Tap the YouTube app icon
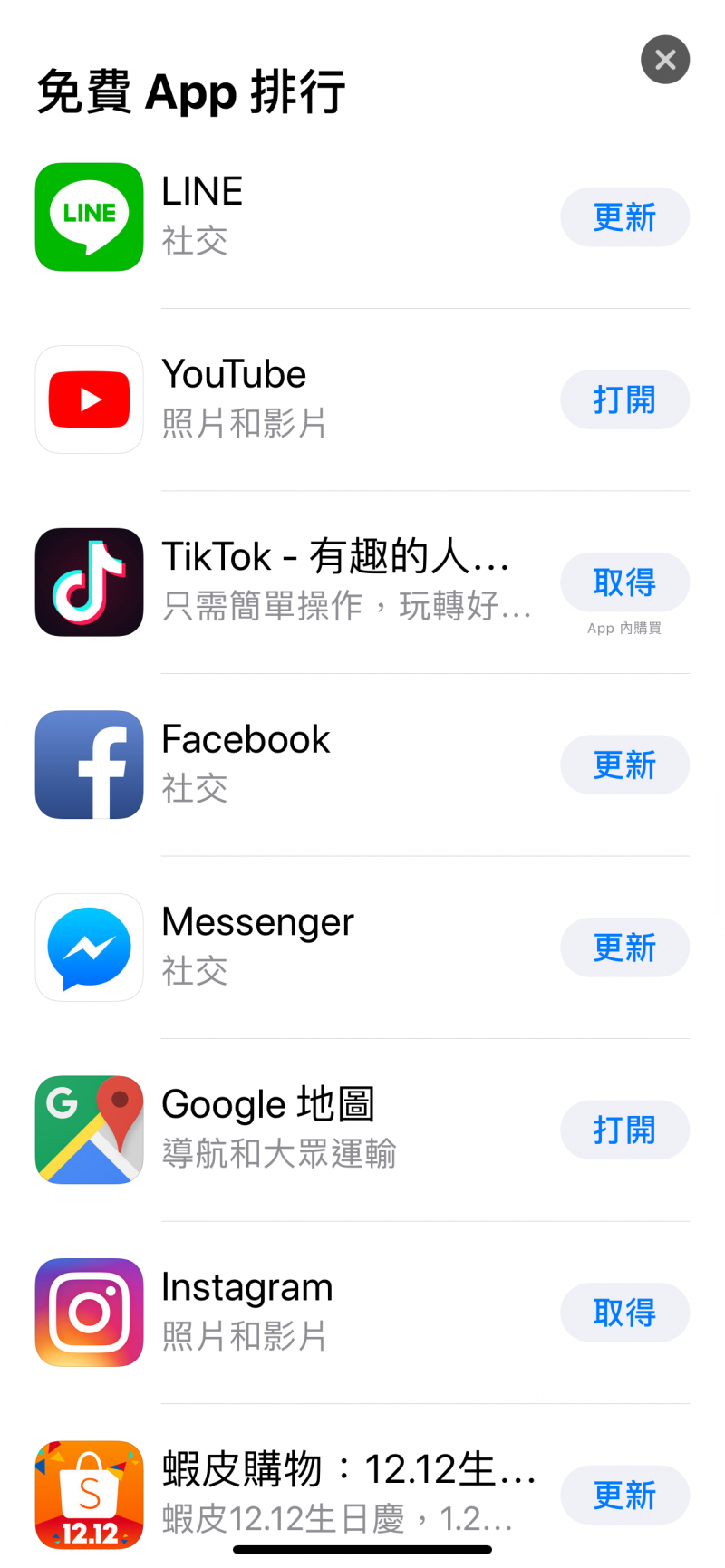This screenshot has height=1568, width=725. click(89, 399)
